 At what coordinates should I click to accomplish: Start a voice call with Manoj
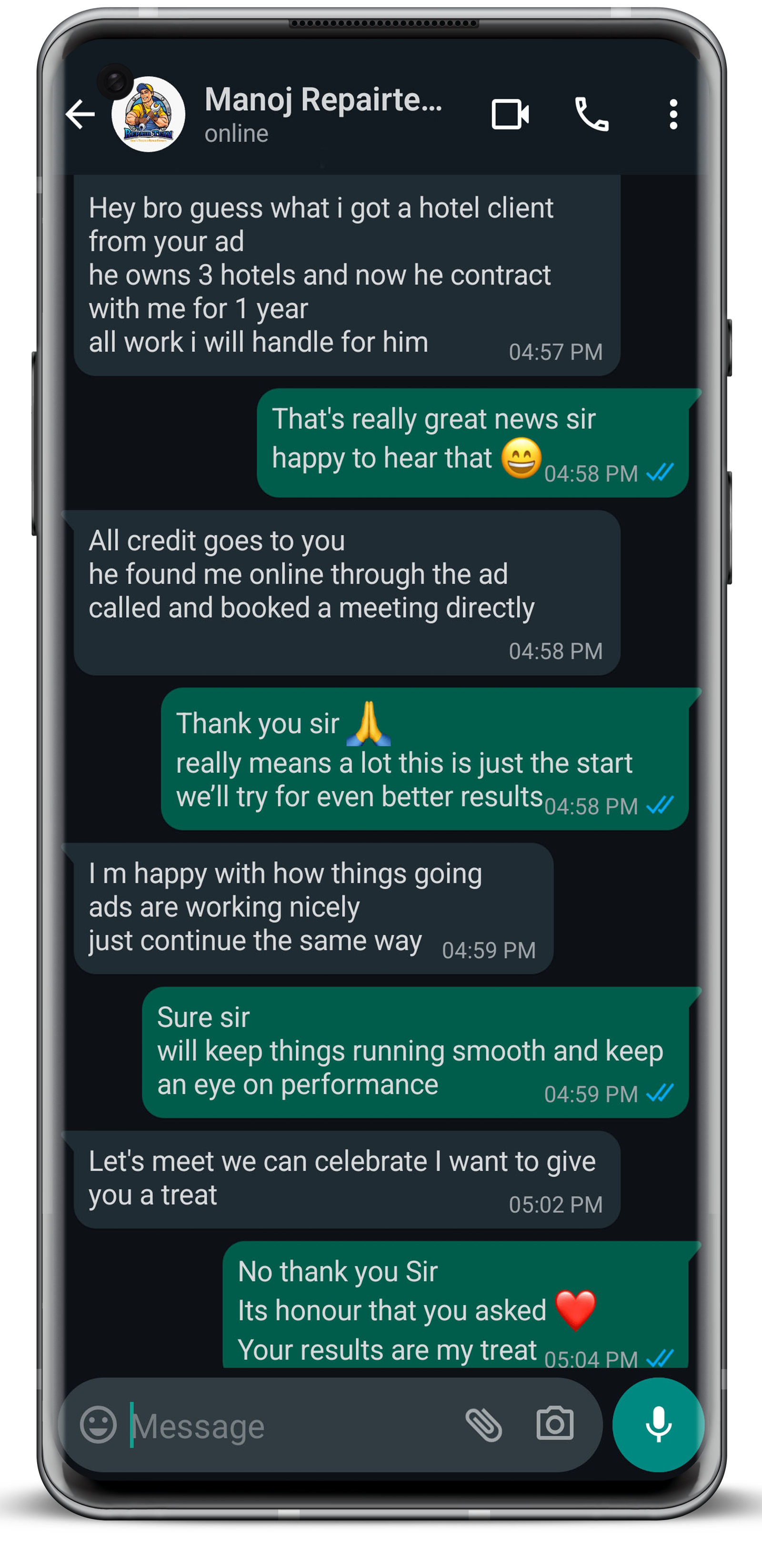(x=592, y=114)
